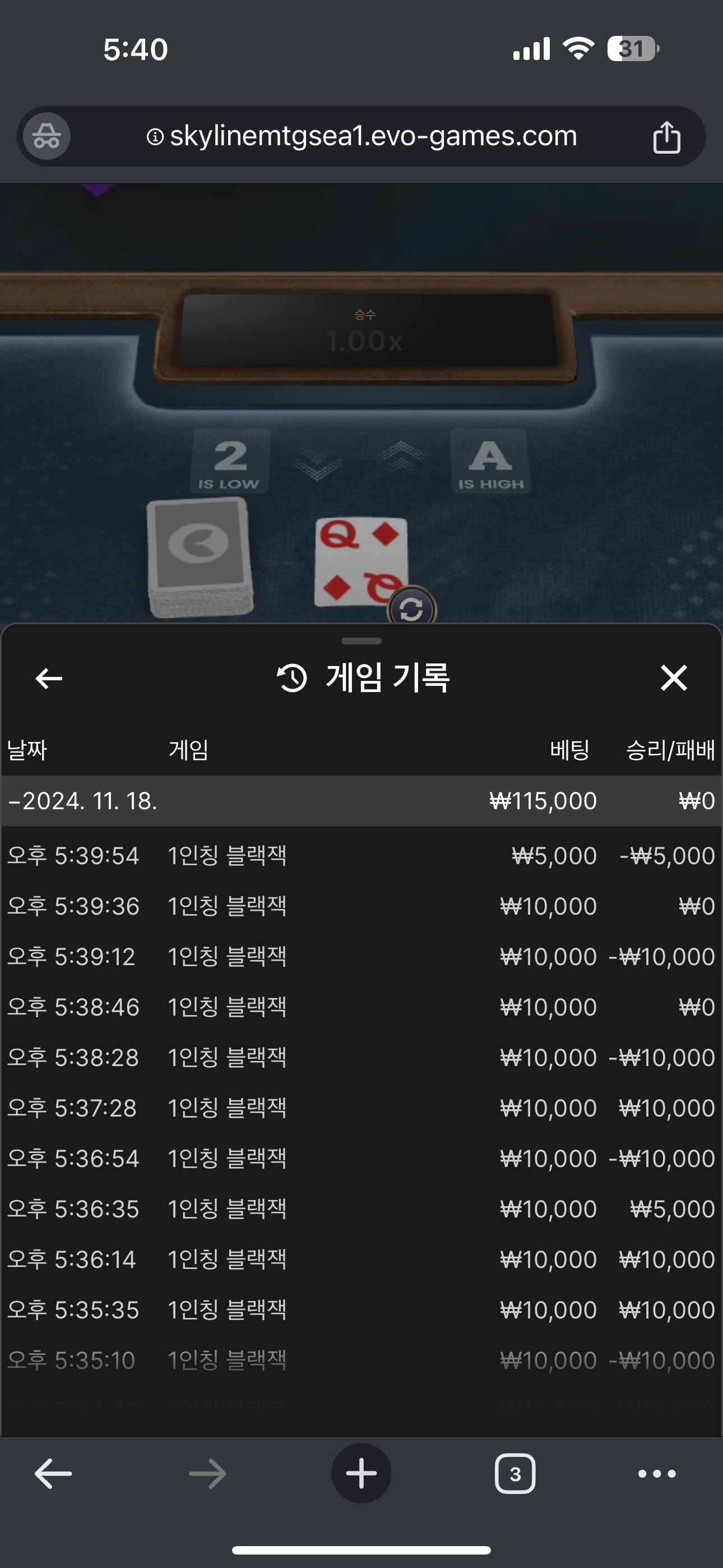Tap the address bar with evo-games URL
This screenshot has width=723, height=1568.
361,136
